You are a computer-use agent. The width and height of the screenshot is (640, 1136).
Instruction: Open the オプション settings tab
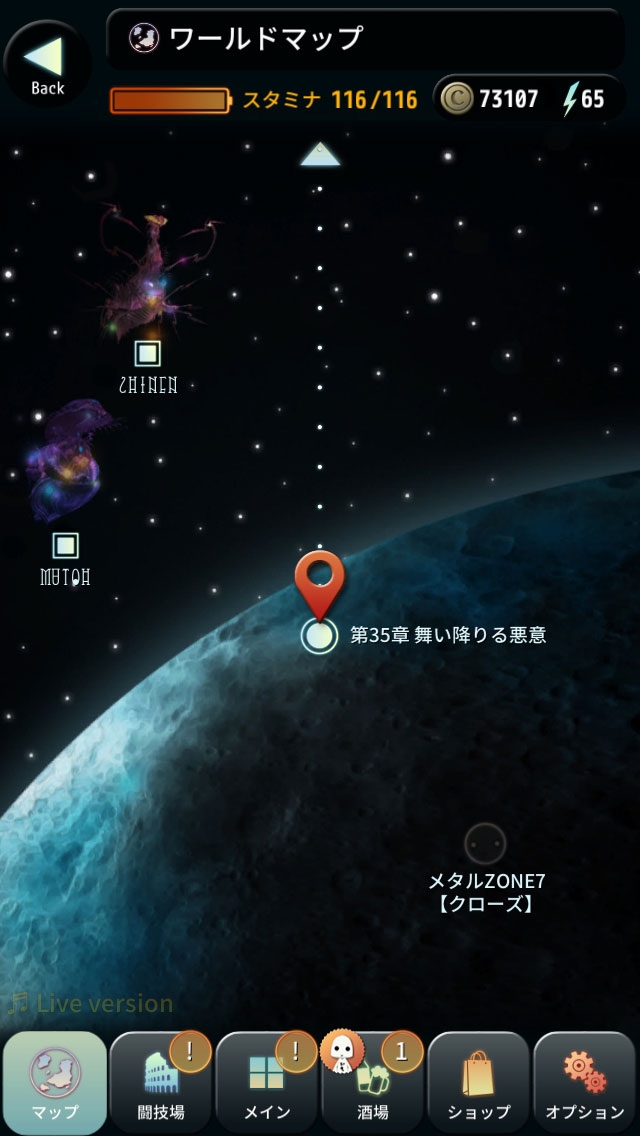585,1082
